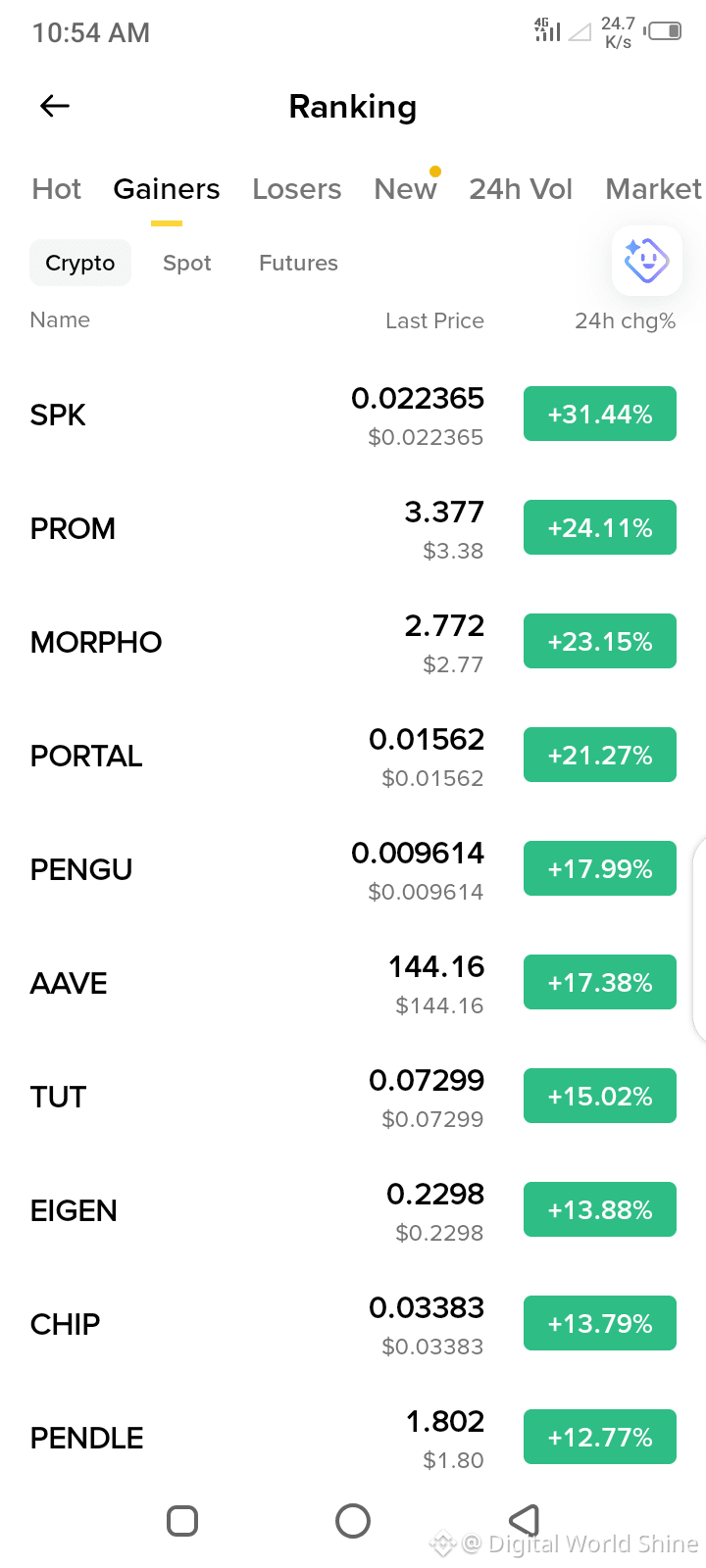Screen dimensions: 706x1568
Task: Open the New tab
Action: pos(405,189)
